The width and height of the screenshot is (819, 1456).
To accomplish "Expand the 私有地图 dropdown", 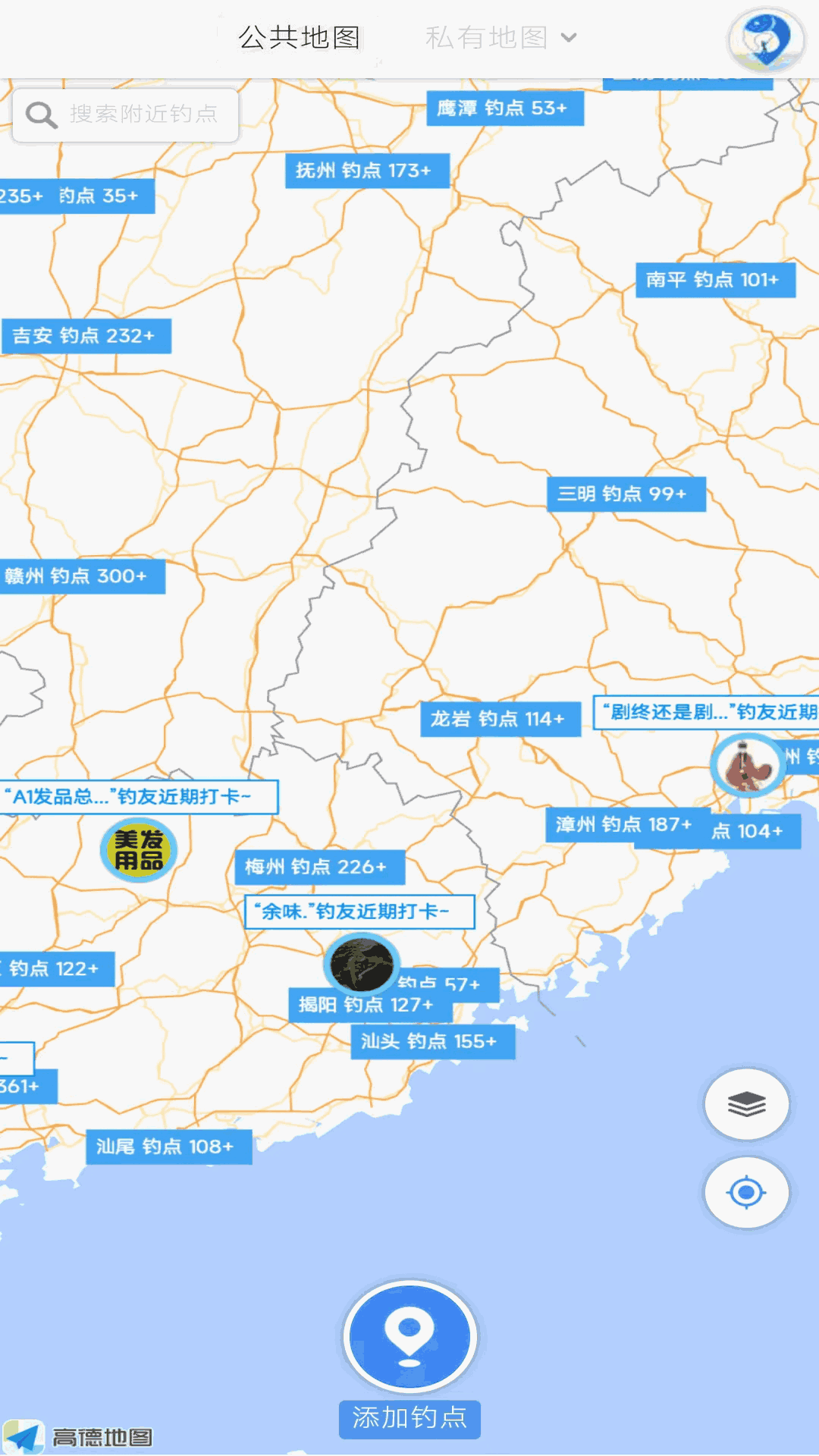I will [x=500, y=37].
